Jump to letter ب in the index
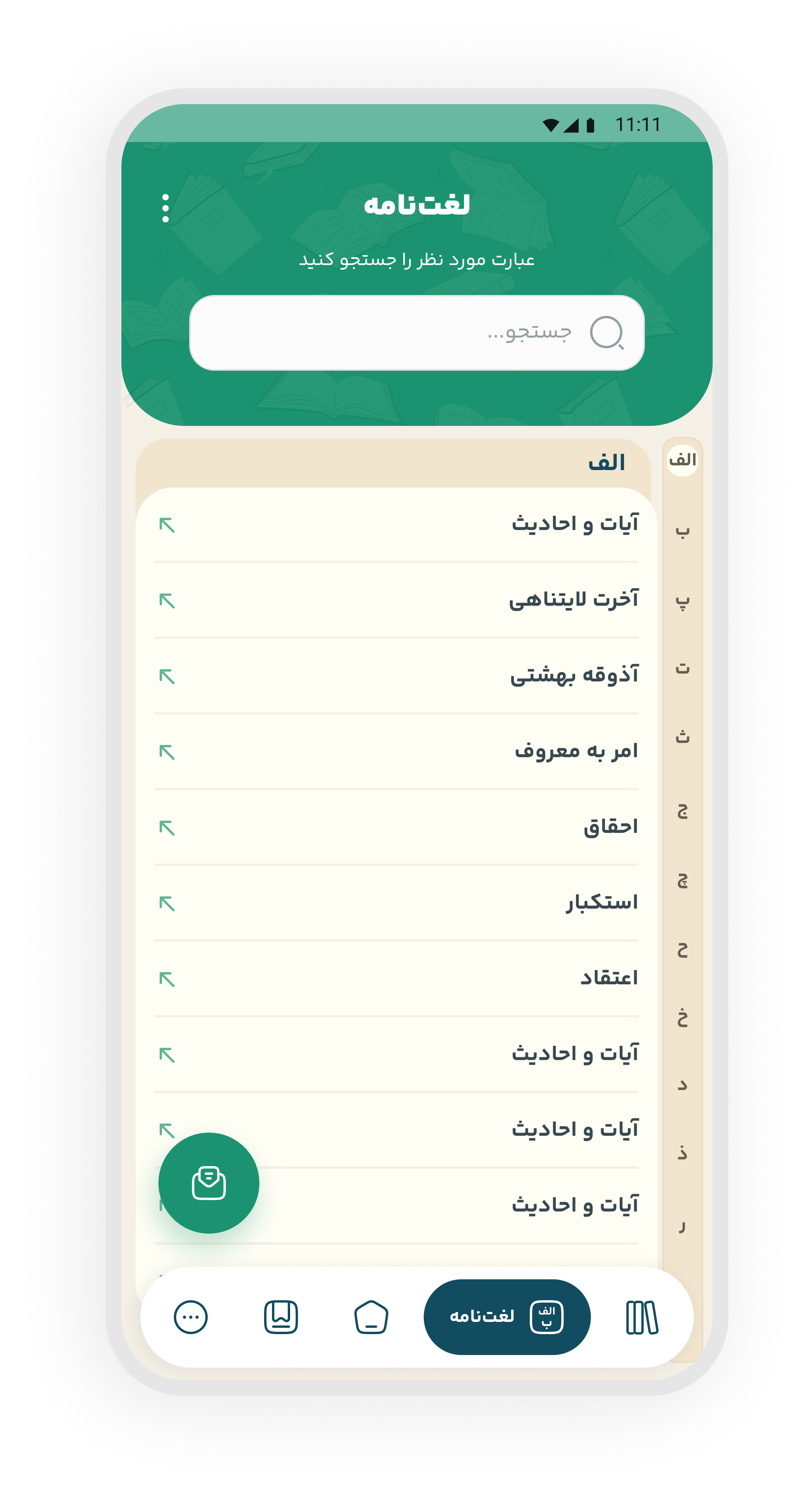 tap(682, 530)
